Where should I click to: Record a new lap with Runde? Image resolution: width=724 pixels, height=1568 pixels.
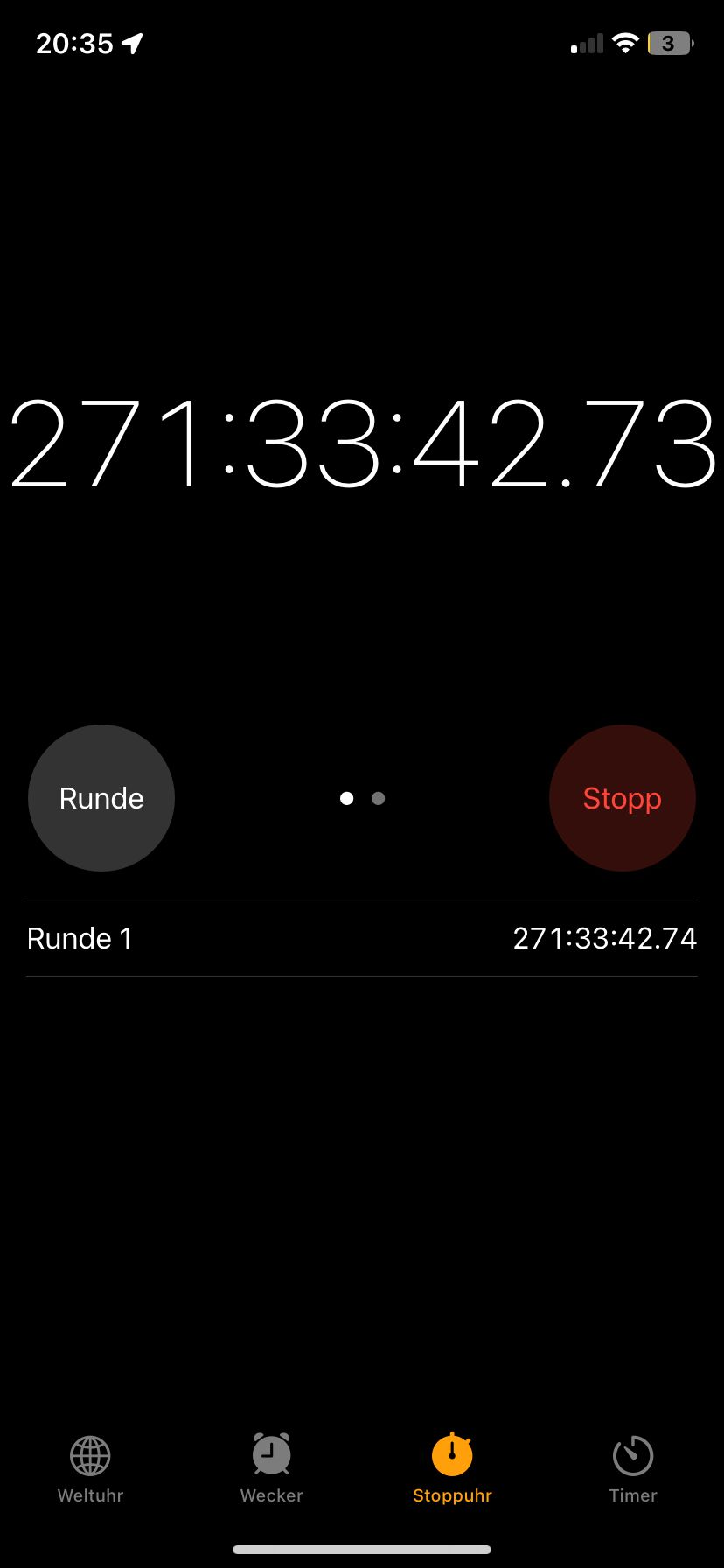click(x=101, y=798)
